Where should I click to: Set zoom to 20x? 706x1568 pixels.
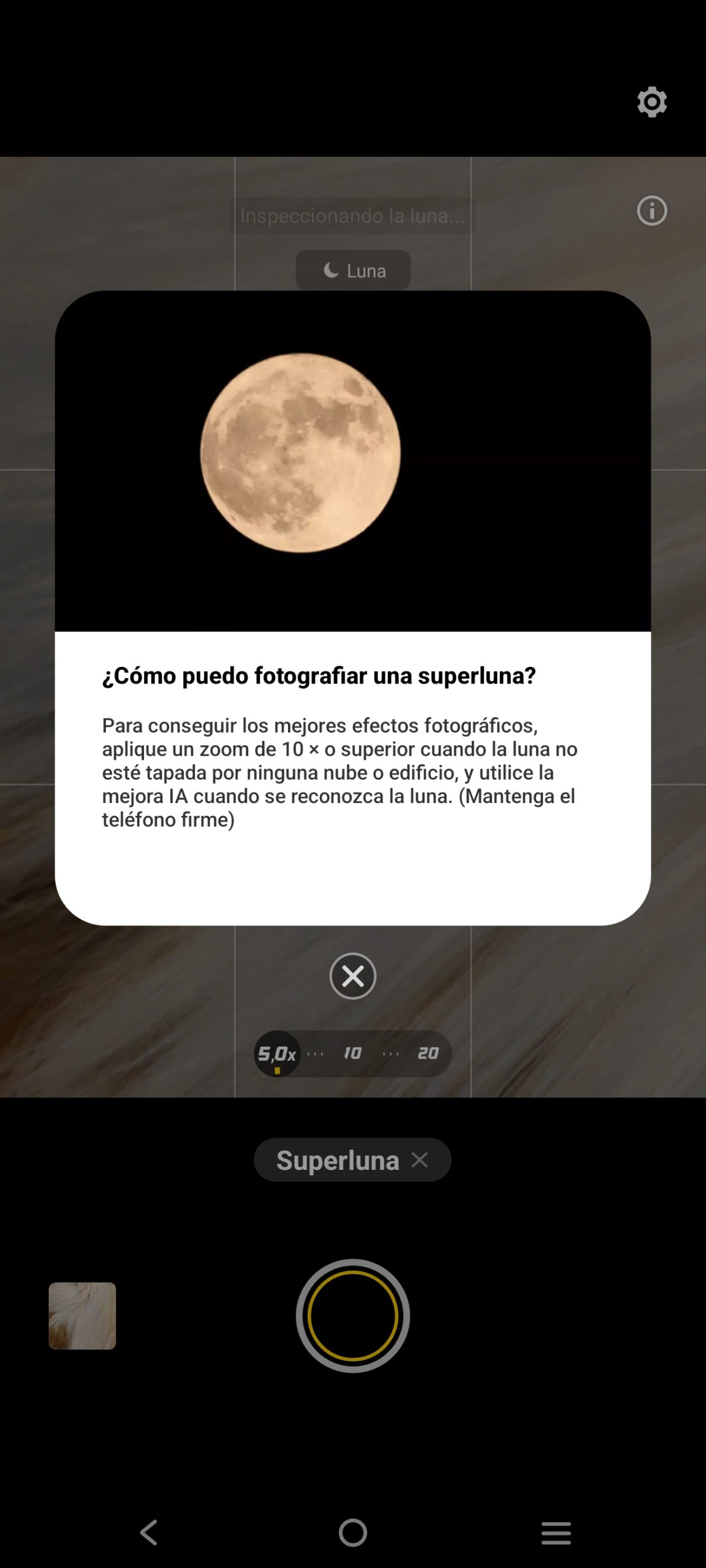(428, 1053)
